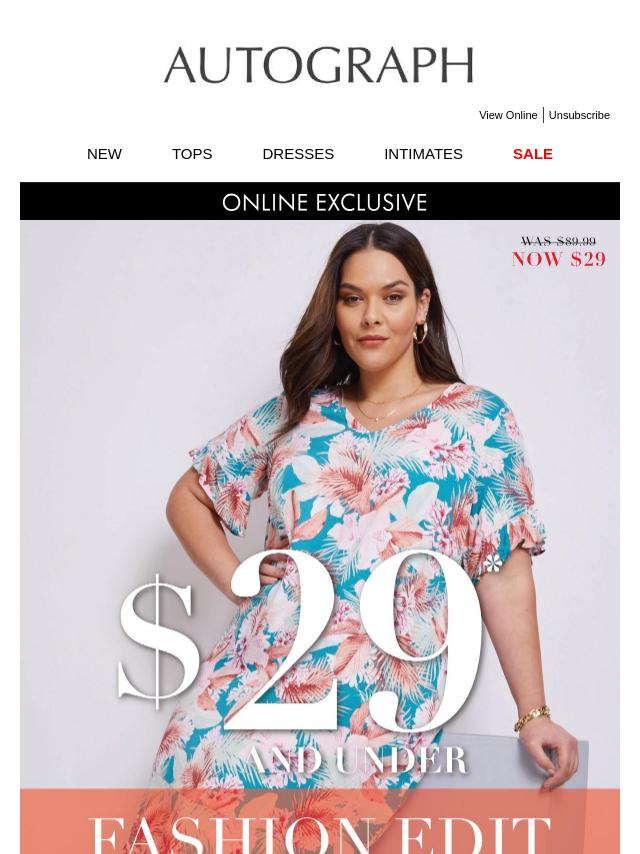This screenshot has width=640, height=854.
Task: Tap the Online Exclusive banner strip
Action: (320, 202)
